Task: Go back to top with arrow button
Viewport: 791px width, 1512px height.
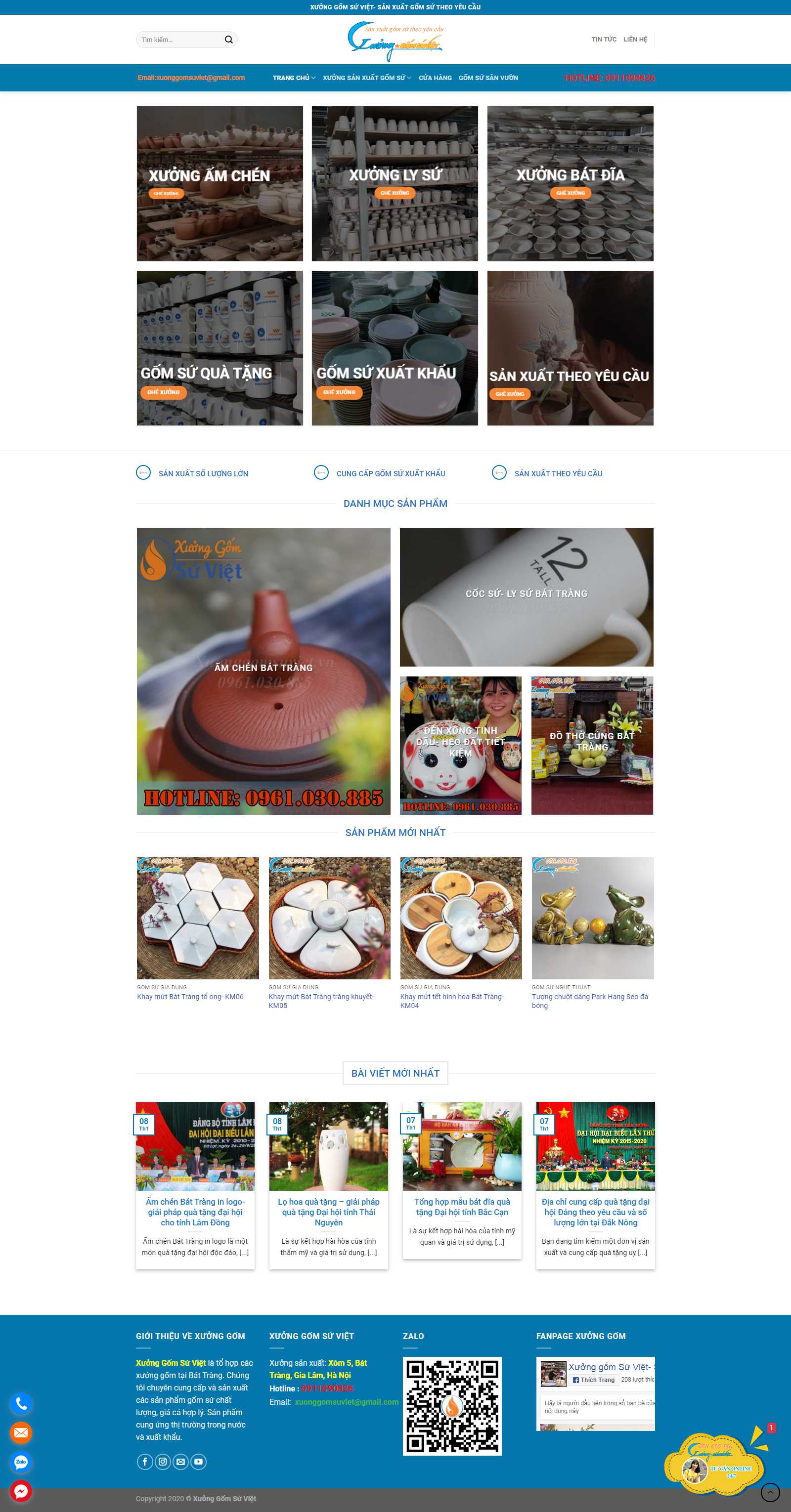Action: [770, 1491]
